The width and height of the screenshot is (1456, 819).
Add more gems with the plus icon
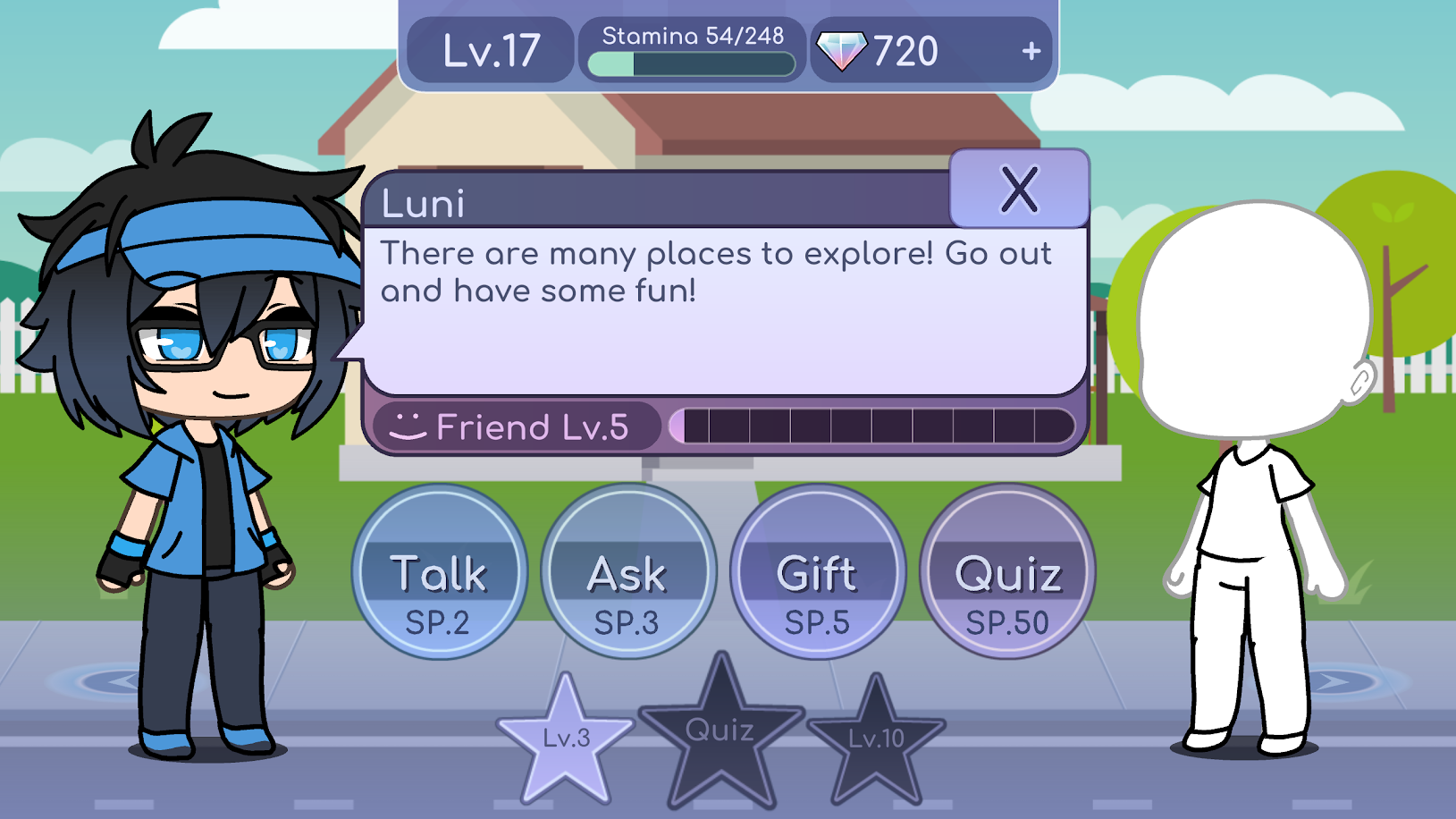[x=1031, y=51]
